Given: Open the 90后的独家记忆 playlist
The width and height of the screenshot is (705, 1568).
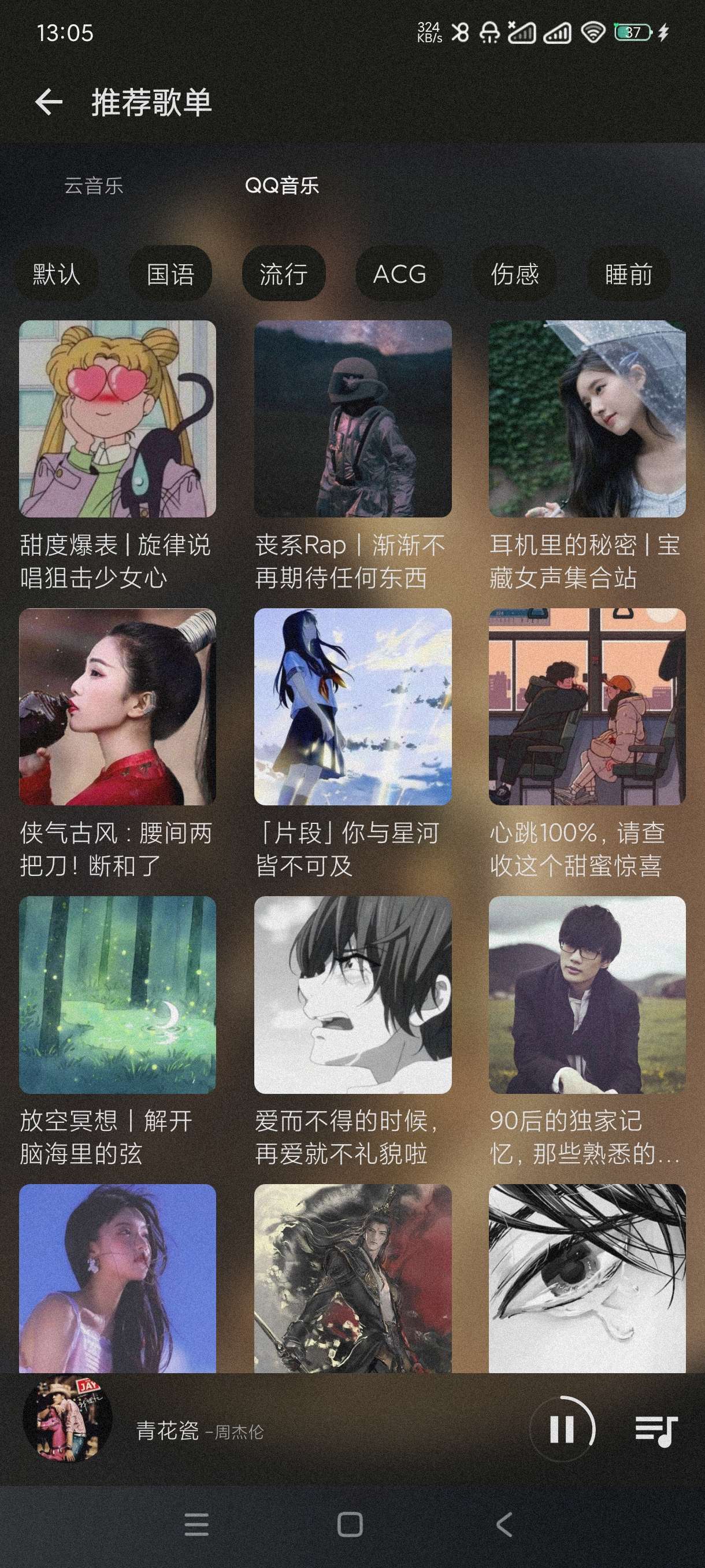Looking at the screenshot, I should click(587, 994).
